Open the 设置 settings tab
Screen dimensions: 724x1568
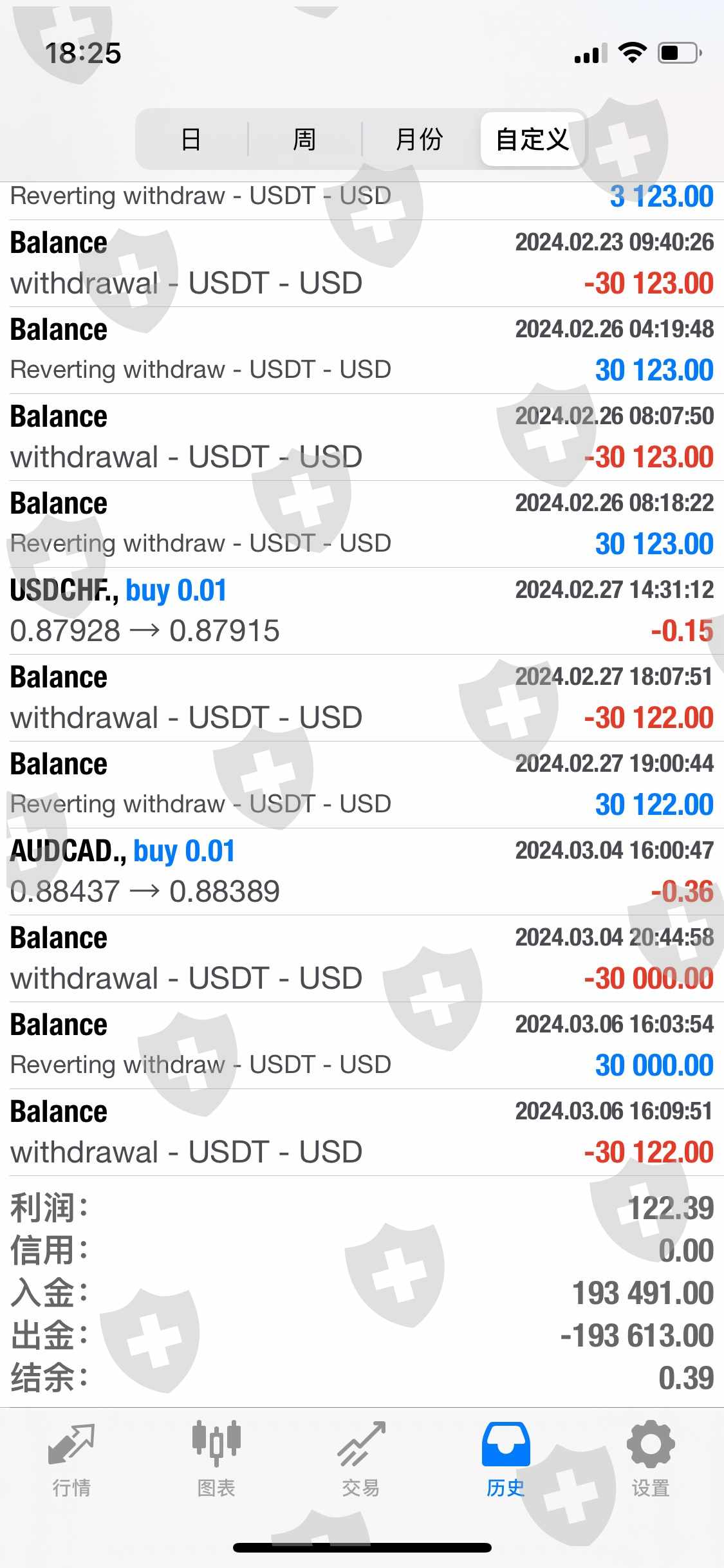[x=651, y=1459]
